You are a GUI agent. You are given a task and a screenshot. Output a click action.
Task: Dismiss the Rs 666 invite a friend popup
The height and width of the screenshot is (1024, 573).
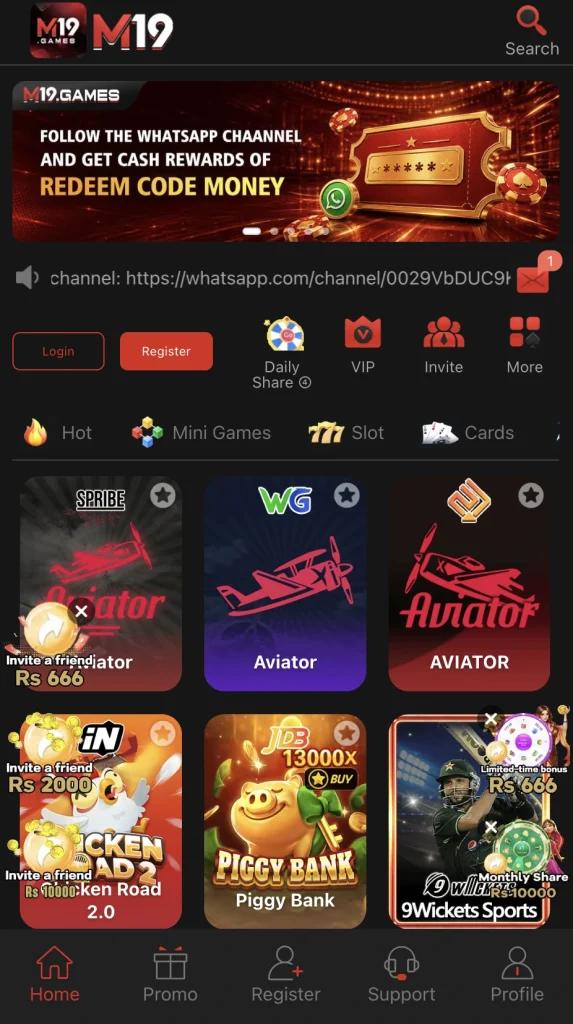[81, 611]
